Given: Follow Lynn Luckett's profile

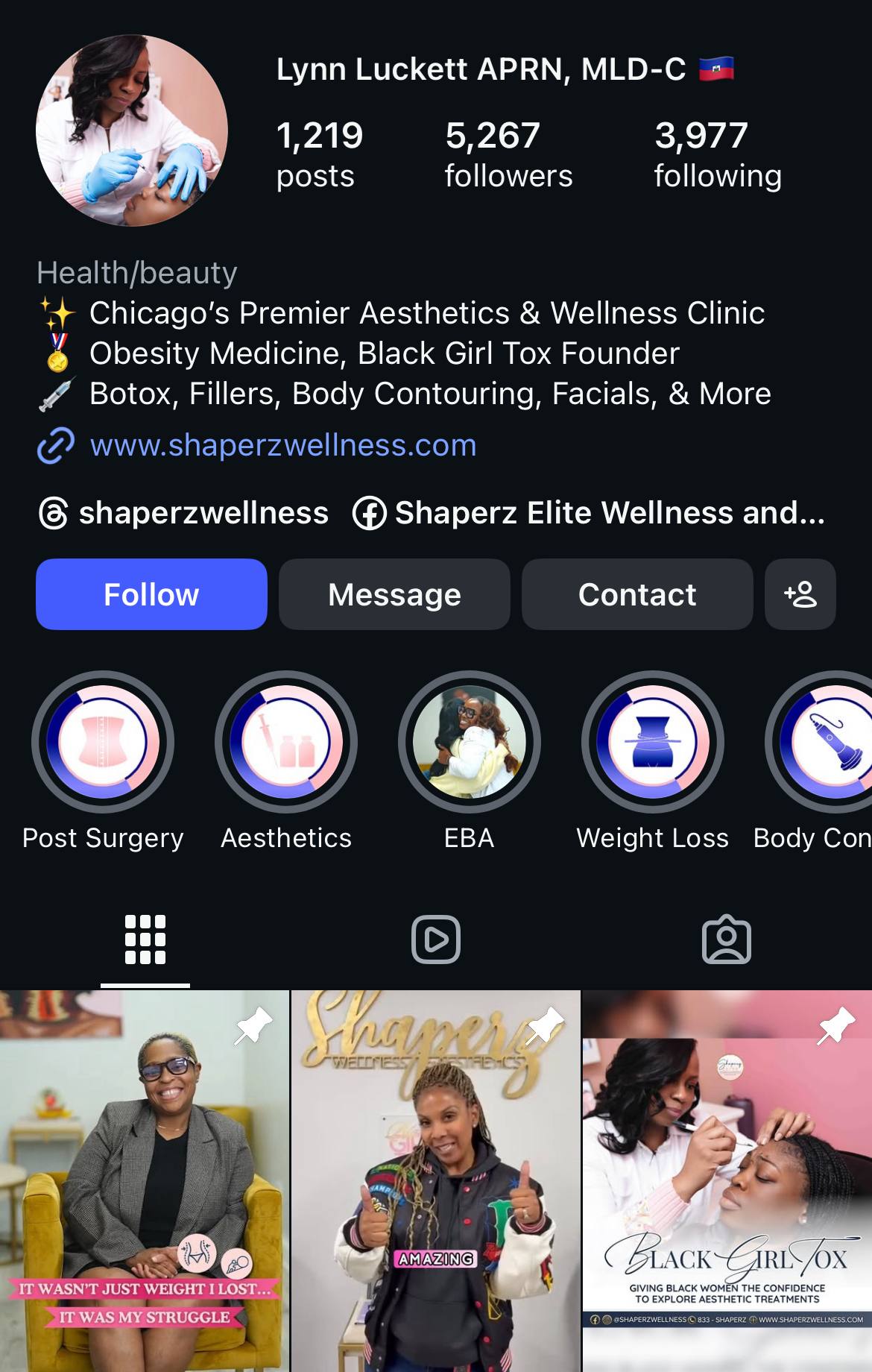Looking at the screenshot, I should 151,594.
